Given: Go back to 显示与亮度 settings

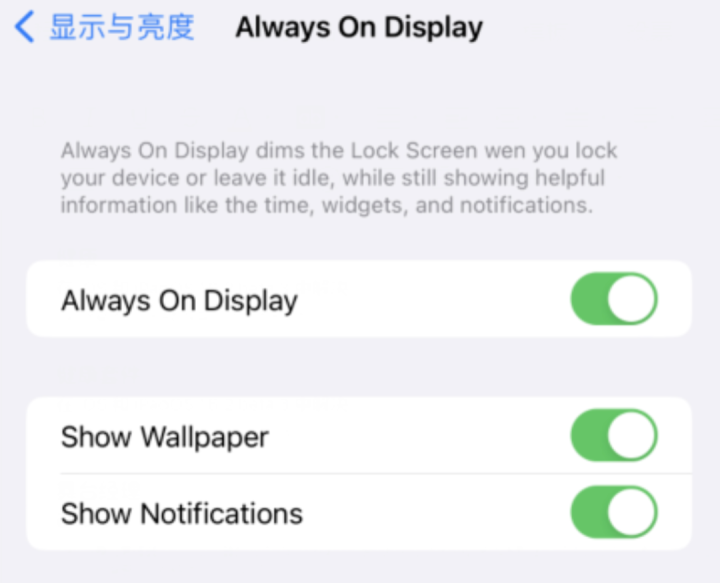Looking at the screenshot, I should (x=105, y=27).
